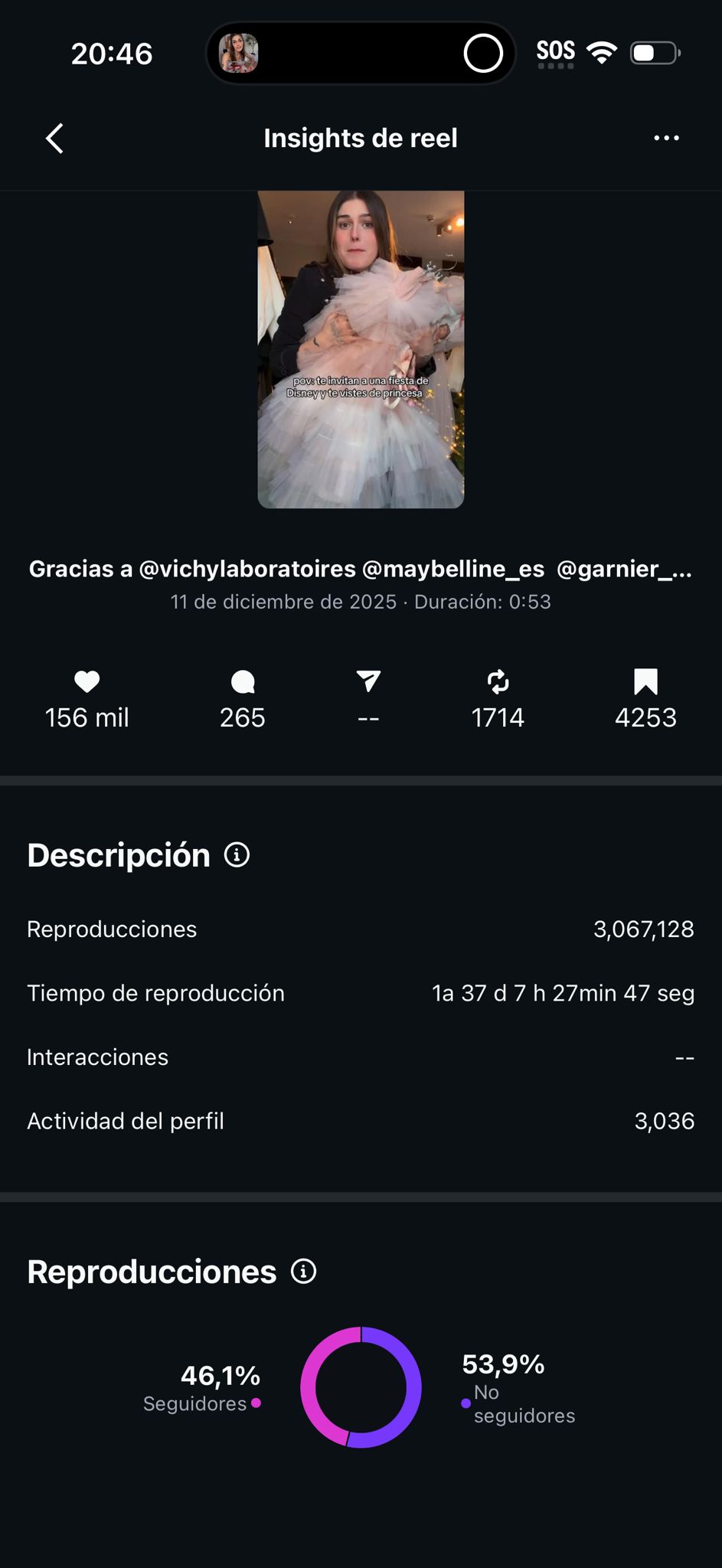Go back from reel insights
Viewport: 722px width, 1568px height.
(x=54, y=139)
